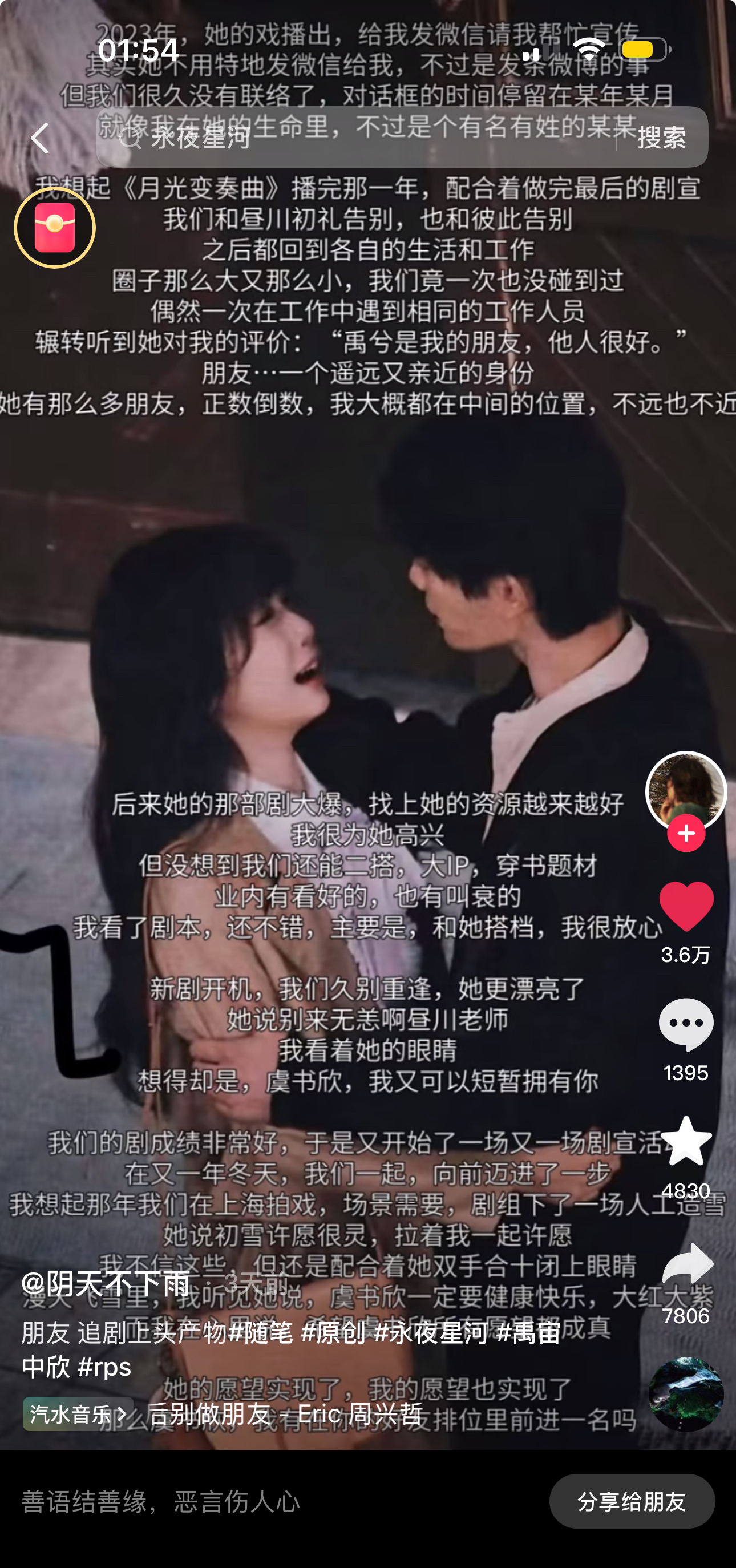Viewport: 736px width, 1568px height.
Task: Follow the creator with the plus button
Action: 686,833
